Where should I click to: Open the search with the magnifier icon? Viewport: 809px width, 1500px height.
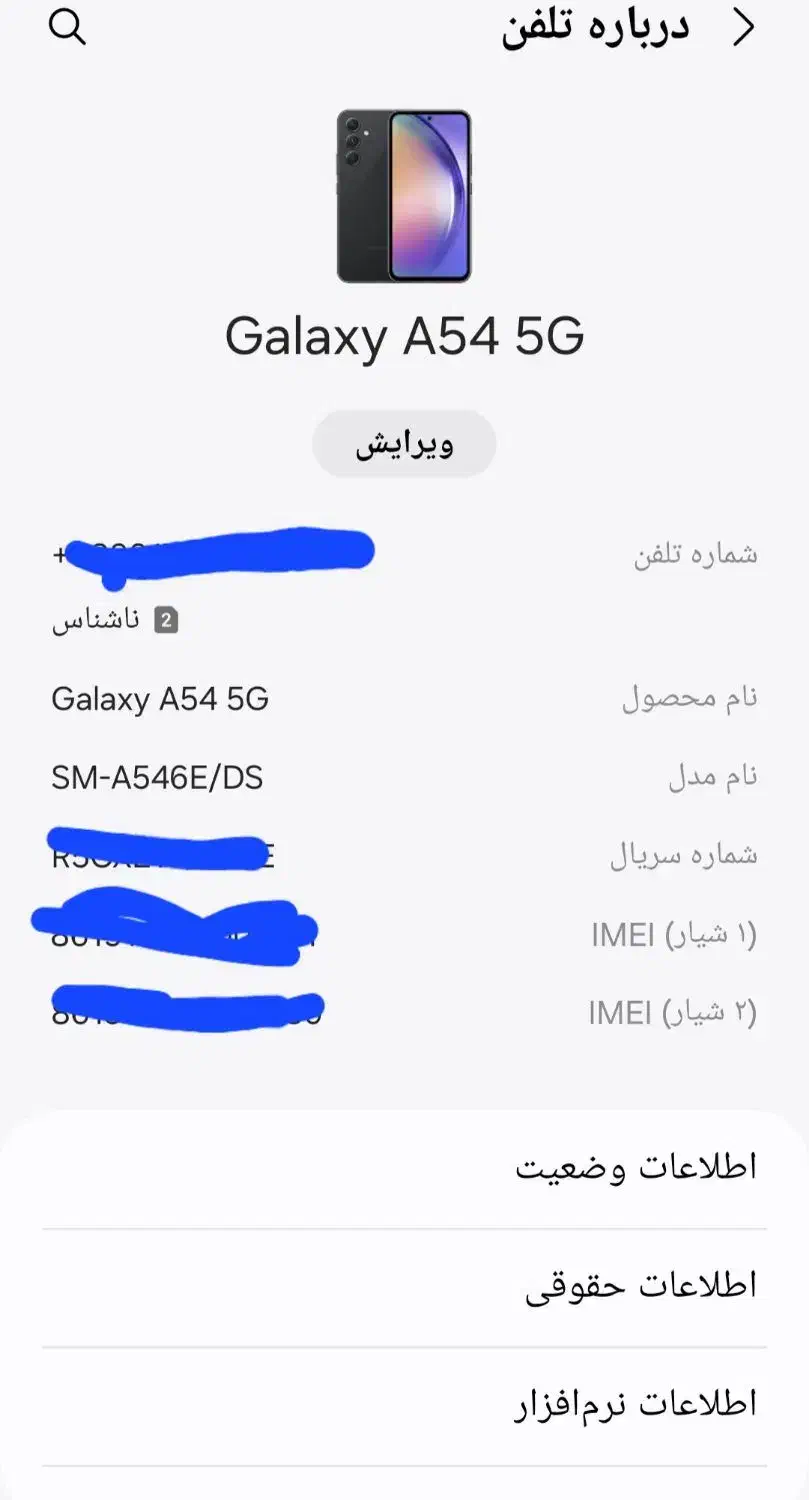coord(66,27)
